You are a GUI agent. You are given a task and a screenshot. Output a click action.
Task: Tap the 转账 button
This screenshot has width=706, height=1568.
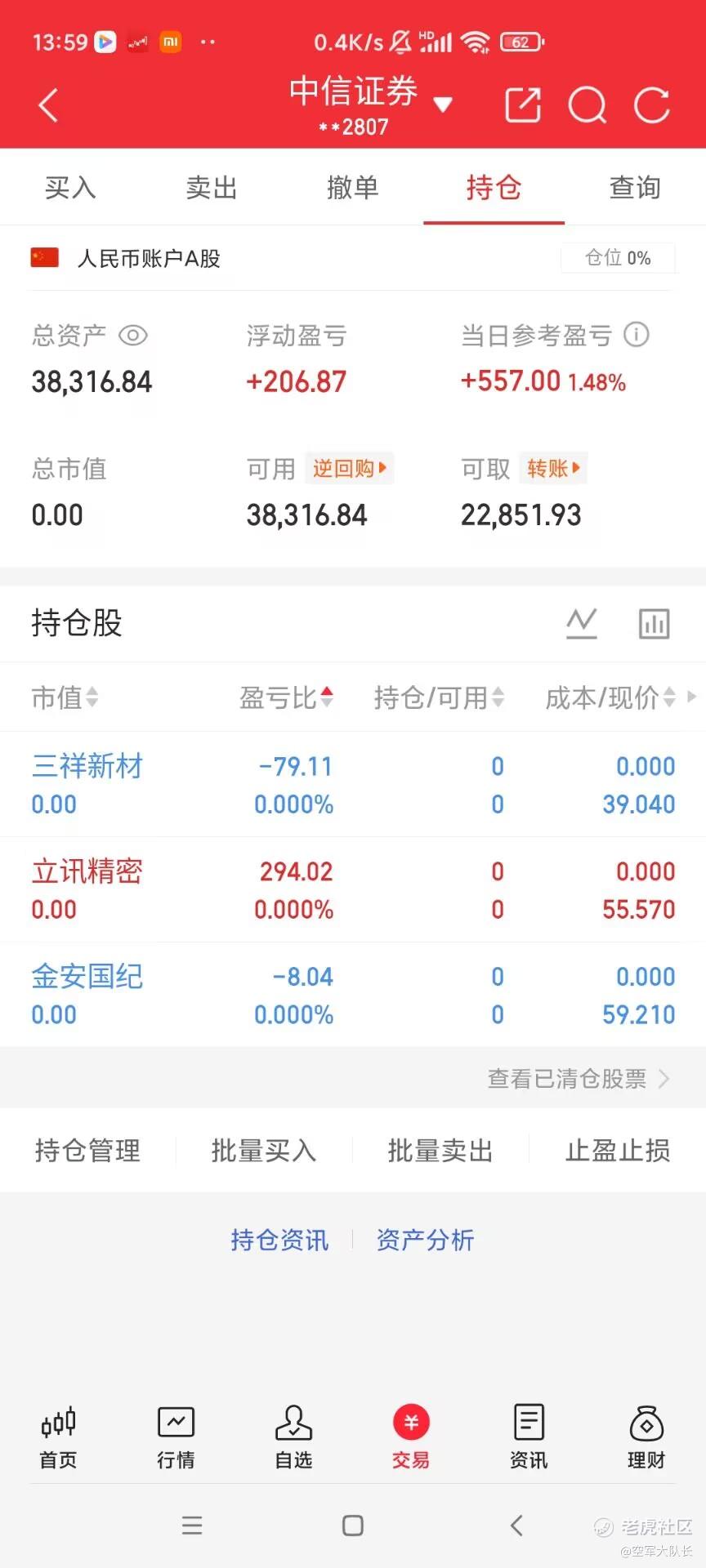click(553, 468)
